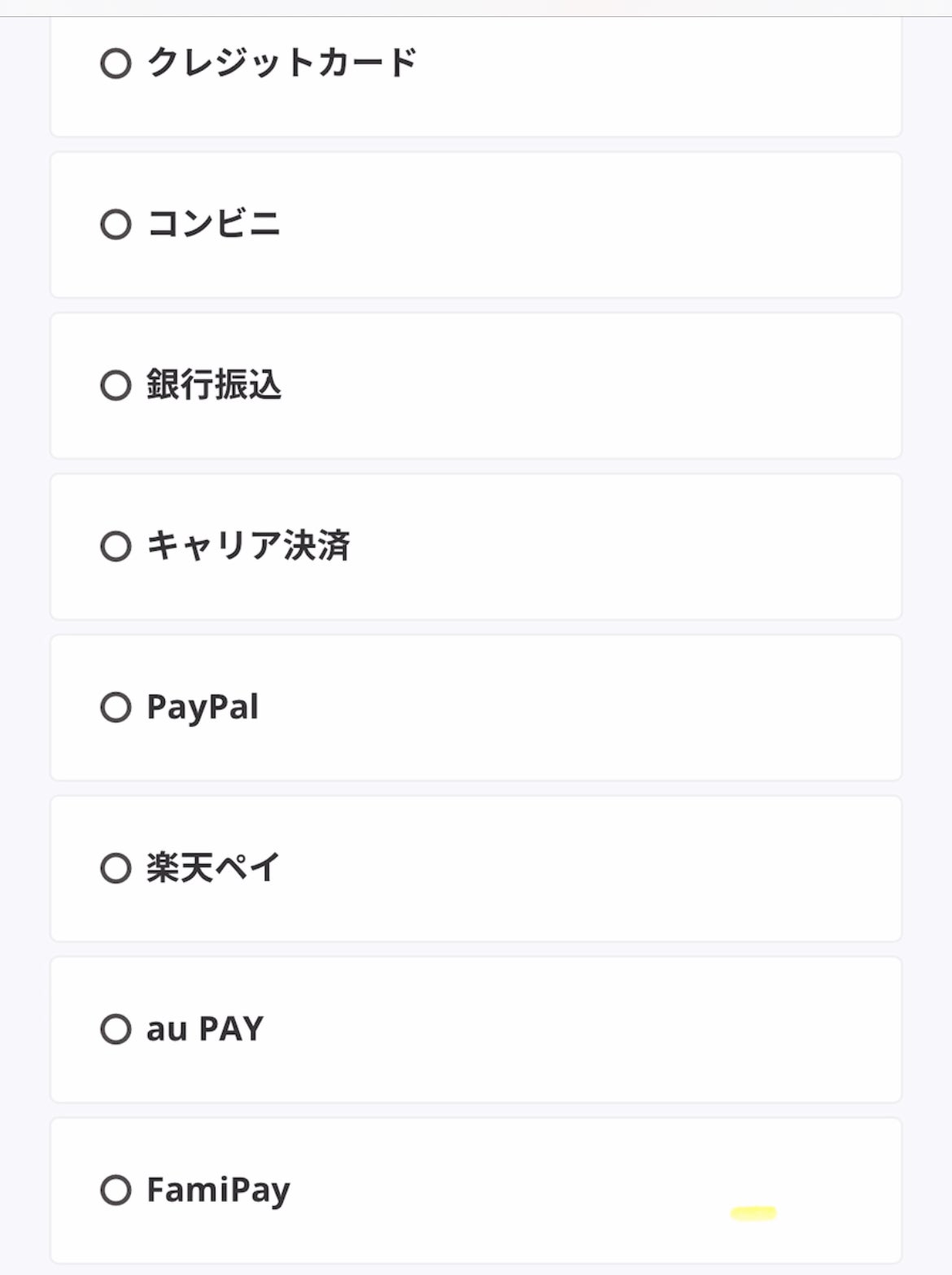Screen dimensions: 952x1275
Task: Select the 楽天ペイ option
Action: 116,868
